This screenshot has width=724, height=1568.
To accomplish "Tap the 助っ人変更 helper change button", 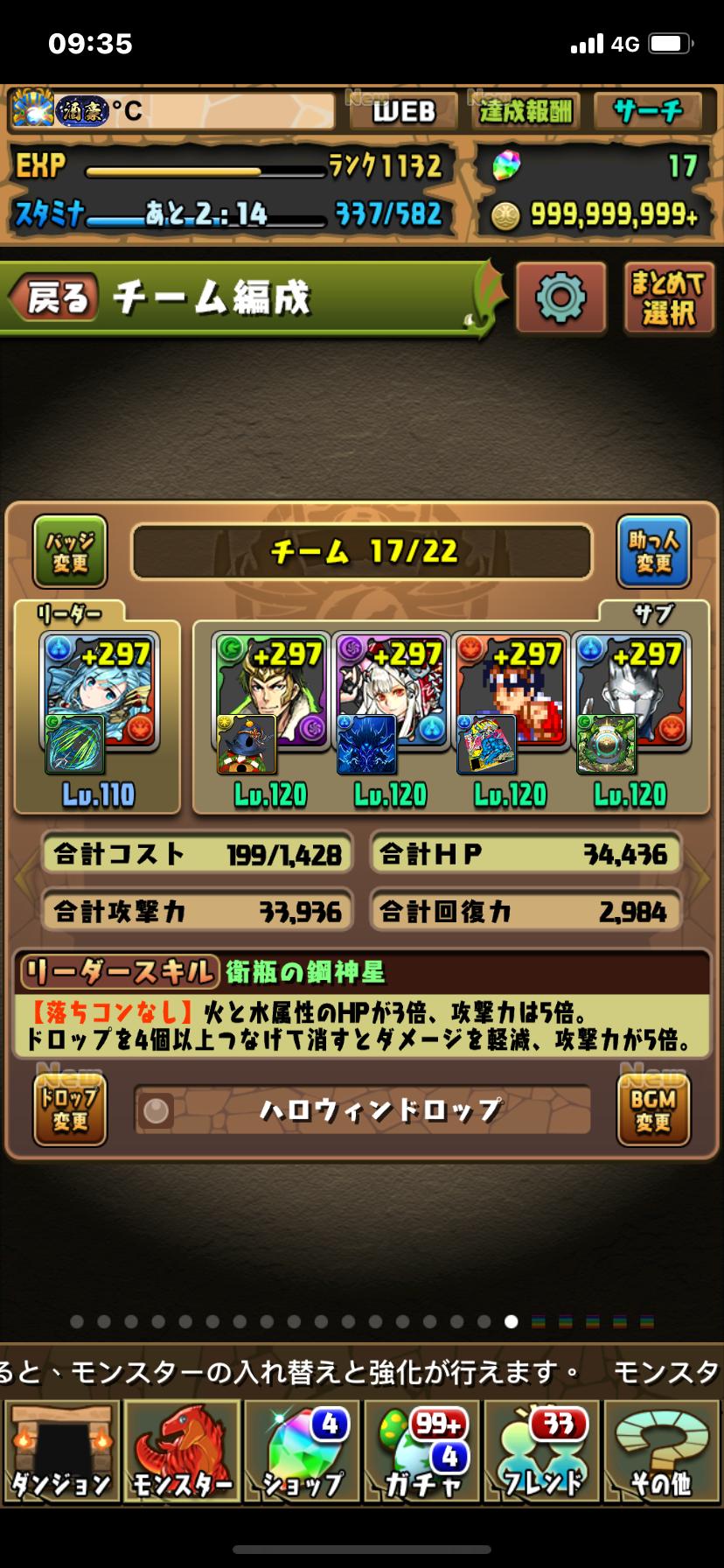I will (x=653, y=552).
